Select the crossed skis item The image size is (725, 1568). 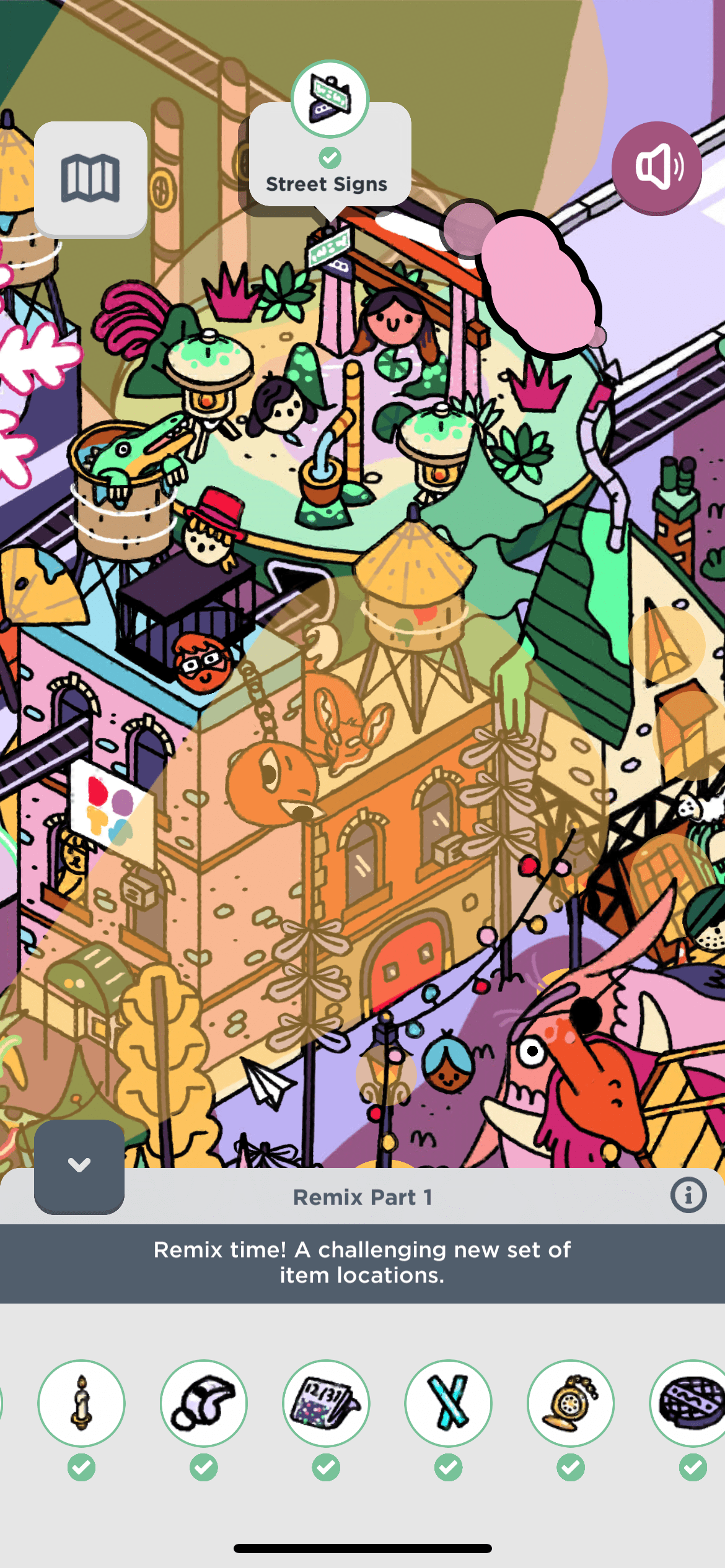click(448, 1403)
